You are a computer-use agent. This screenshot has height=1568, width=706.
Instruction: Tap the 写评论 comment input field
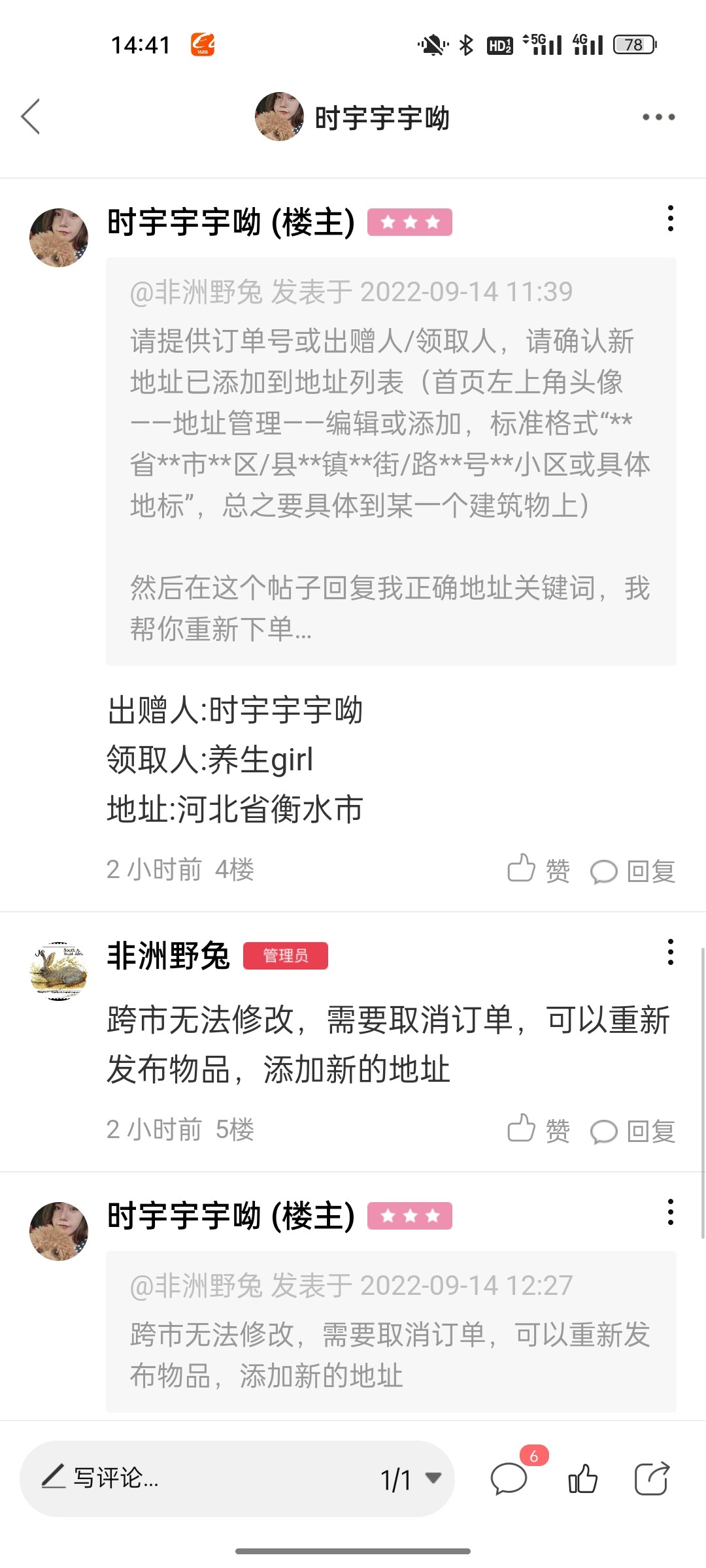tap(196, 1478)
